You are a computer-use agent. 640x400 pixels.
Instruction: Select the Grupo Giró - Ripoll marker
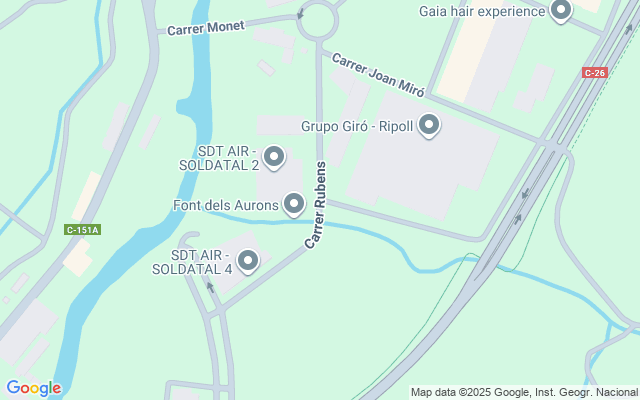click(x=429, y=126)
